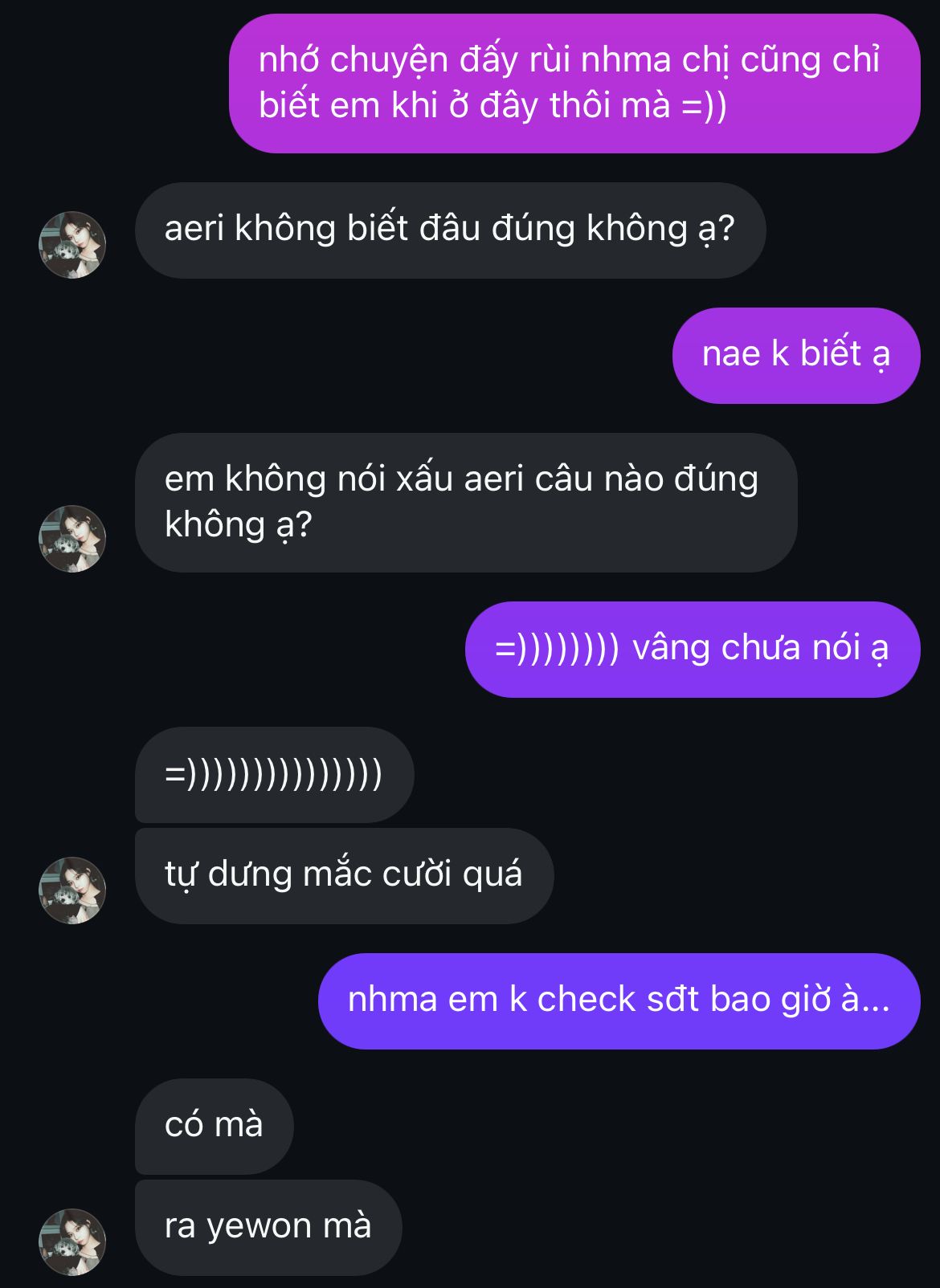This screenshot has height=1288, width=940.
Task: Open sender's avatar beside "aeri không biết đâu" message
Action: pos(72,245)
